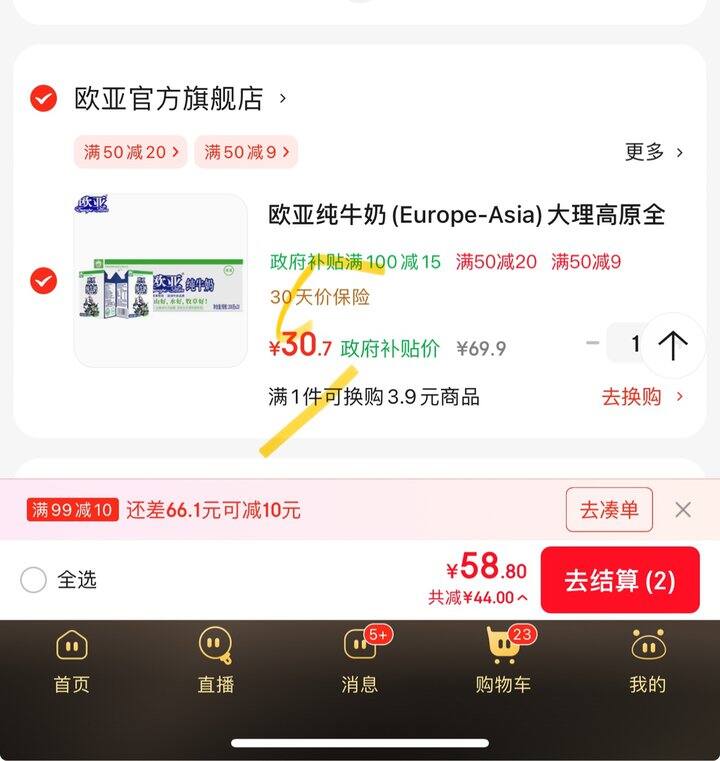The height and width of the screenshot is (761, 720).
Task: Dismiss the 满99减10 promotion banner
Action: [684, 510]
